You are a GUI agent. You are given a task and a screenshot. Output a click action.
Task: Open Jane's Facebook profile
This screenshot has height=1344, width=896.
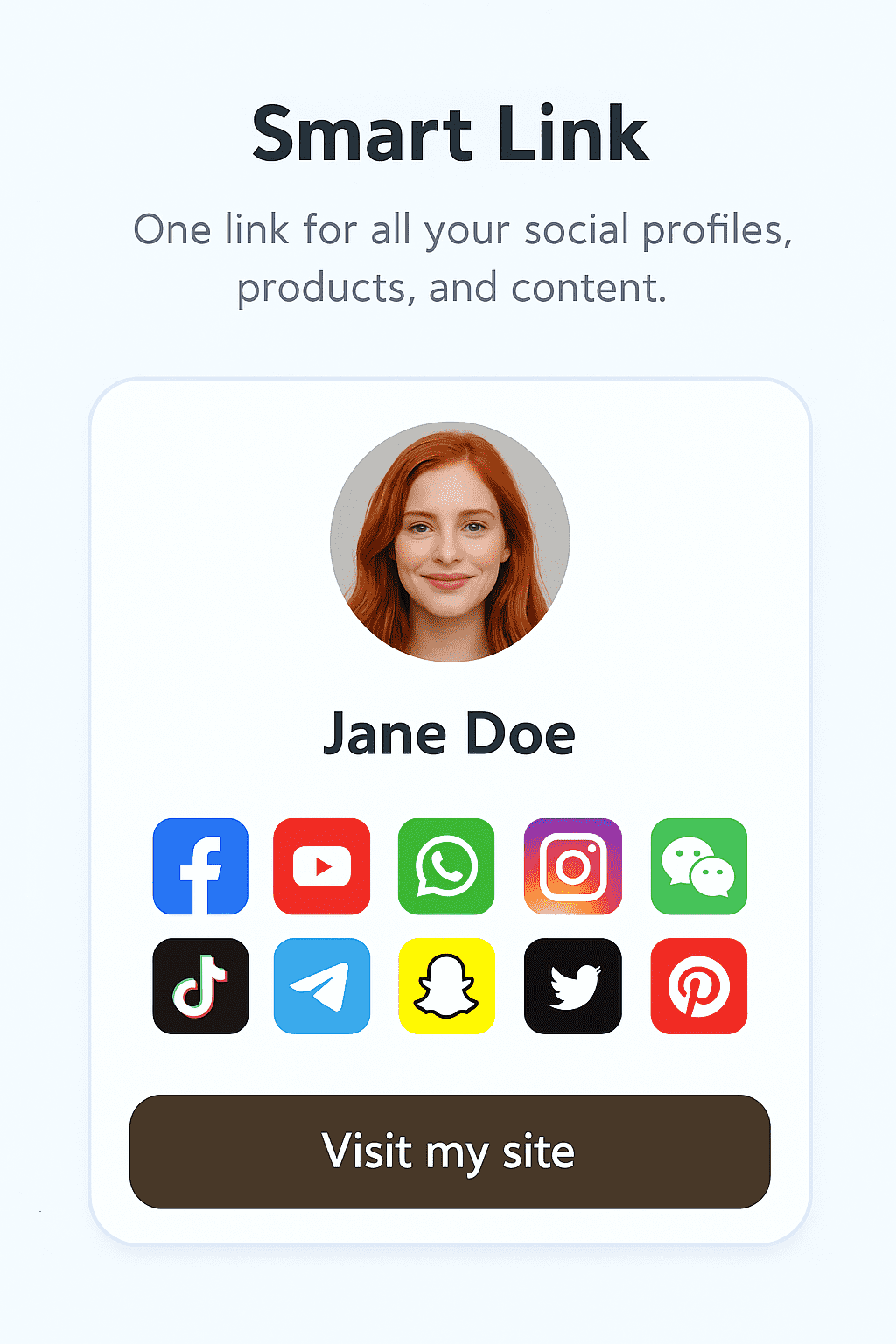point(199,864)
